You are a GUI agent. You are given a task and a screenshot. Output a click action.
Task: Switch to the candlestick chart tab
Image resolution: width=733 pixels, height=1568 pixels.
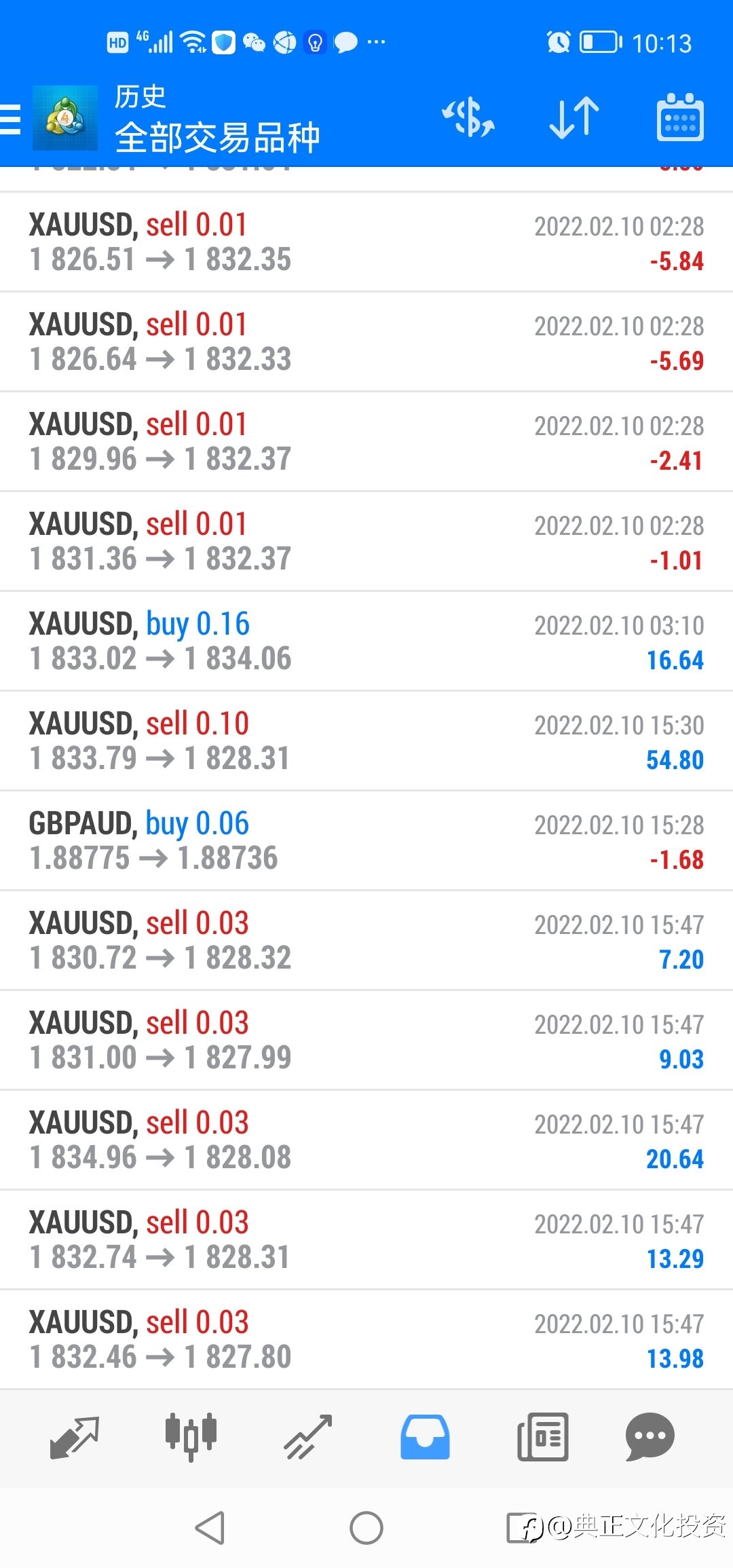191,1437
